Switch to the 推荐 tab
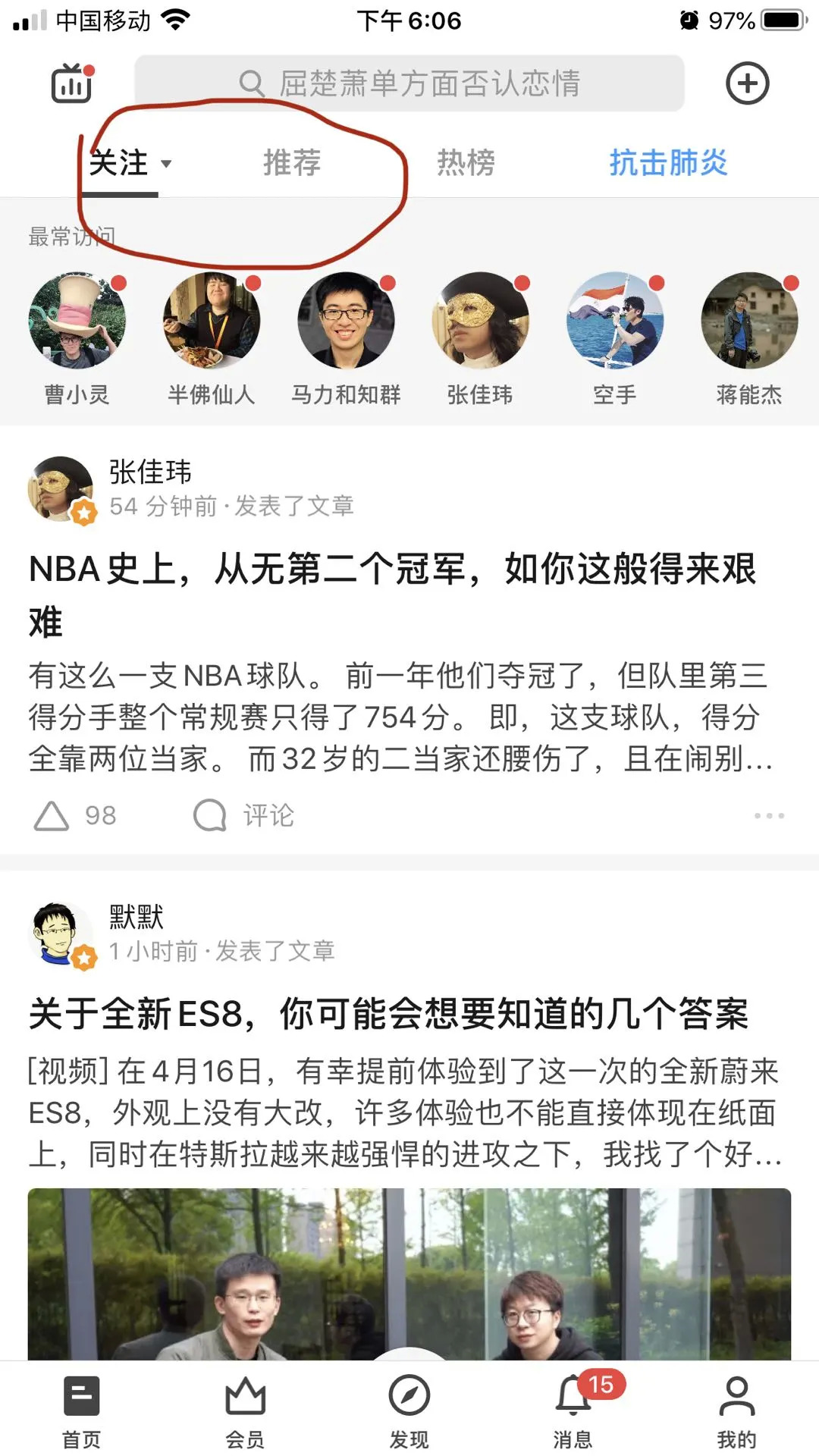This screenshot has height=1456, width=819. tap(292, 163)
